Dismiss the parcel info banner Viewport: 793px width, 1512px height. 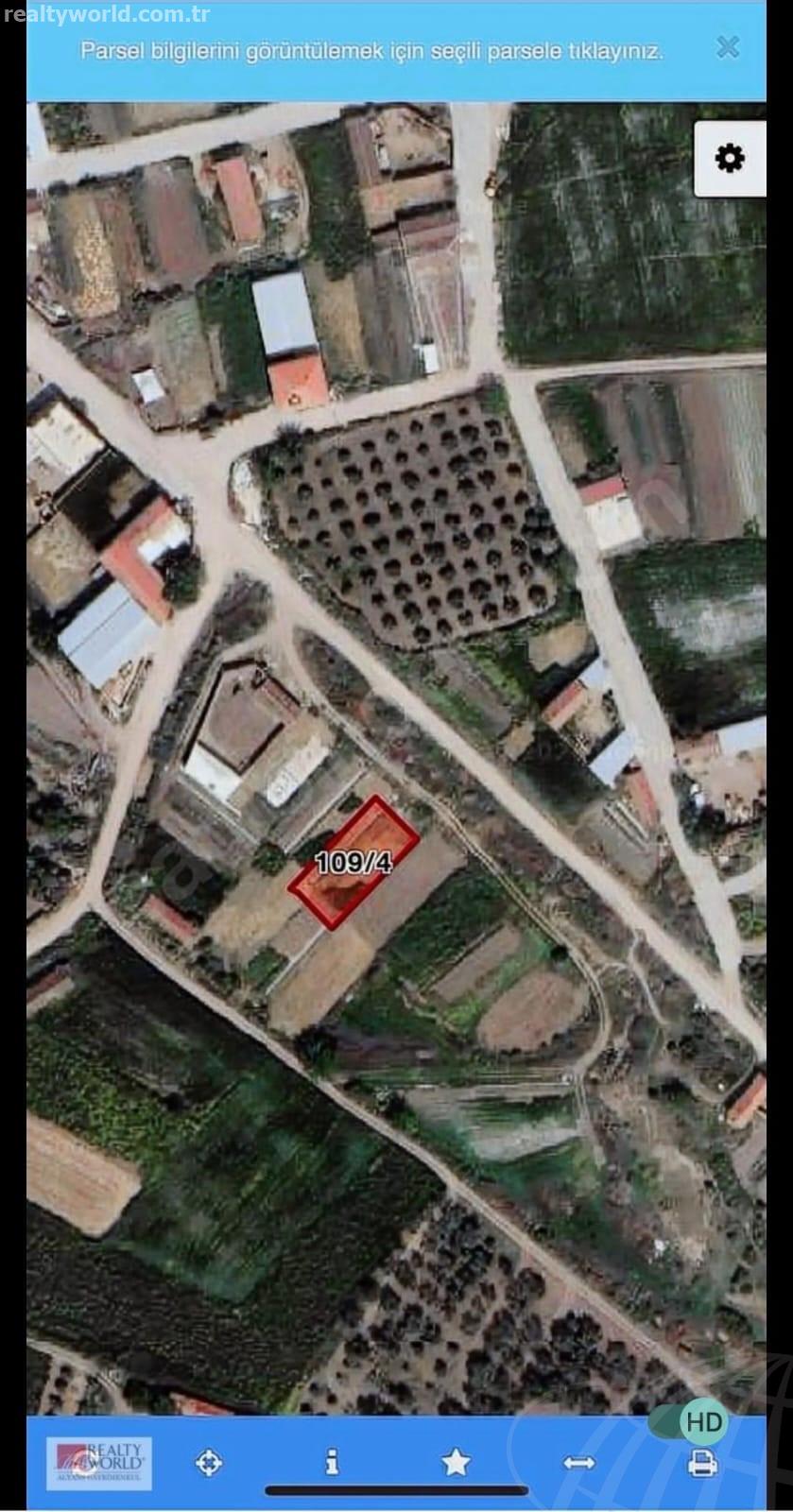(727, 47)
